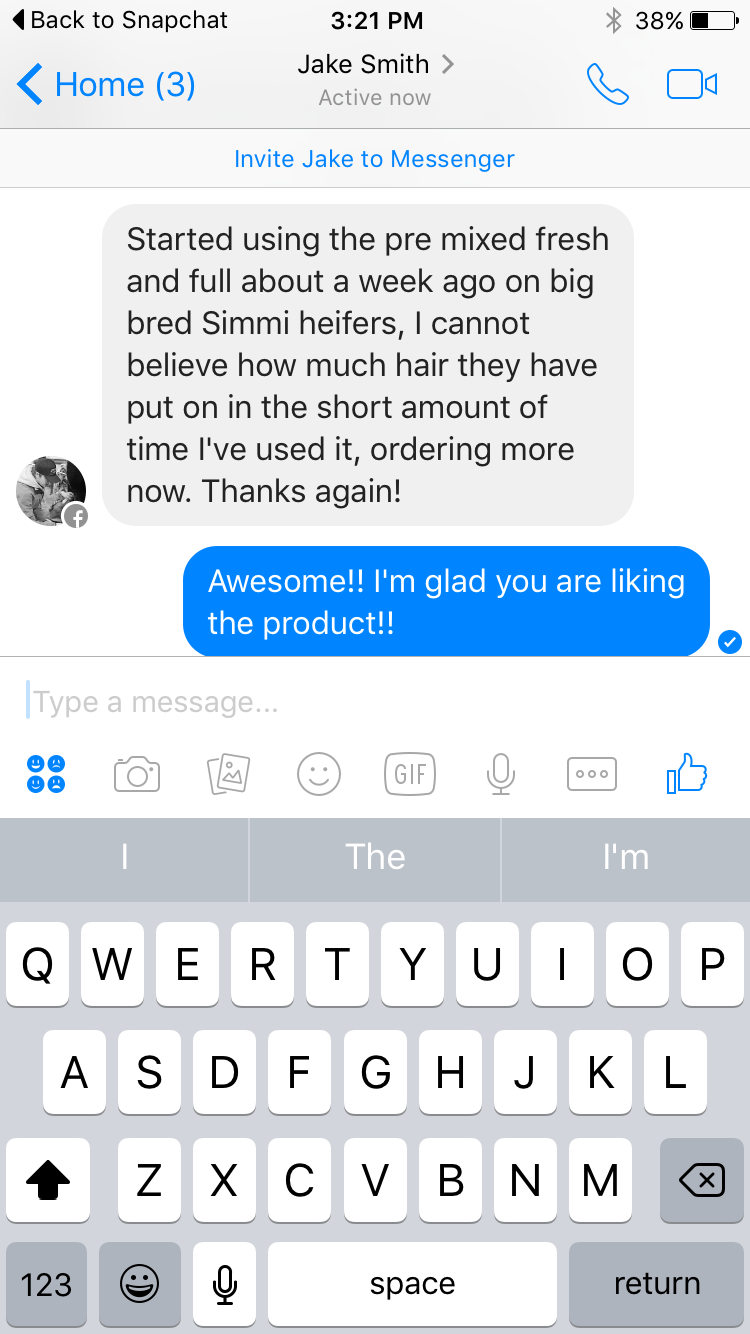Open the camera to take a photo
The width and height of the screenshot is (750, 1334).
coord(137,774)
